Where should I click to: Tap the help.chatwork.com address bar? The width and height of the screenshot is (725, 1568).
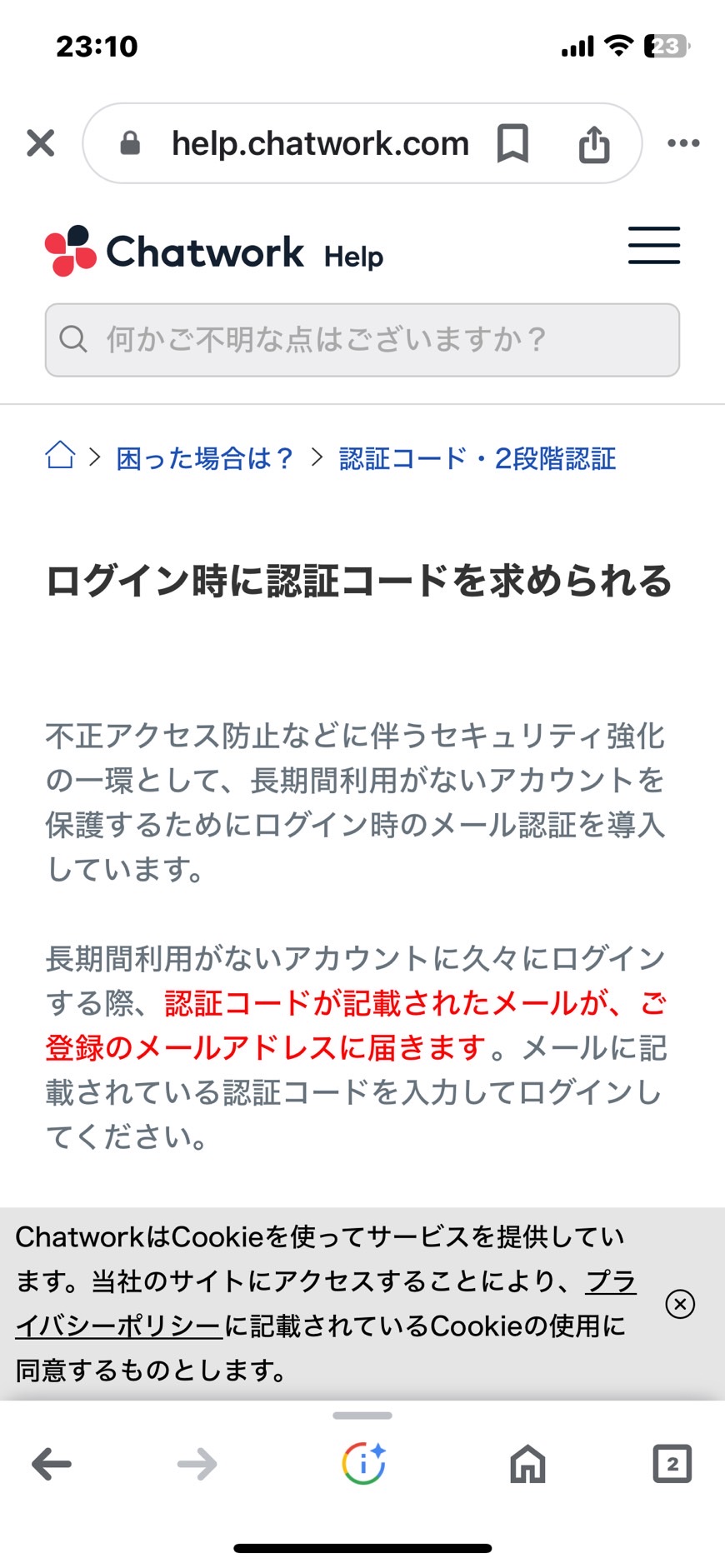pos(320,143)
